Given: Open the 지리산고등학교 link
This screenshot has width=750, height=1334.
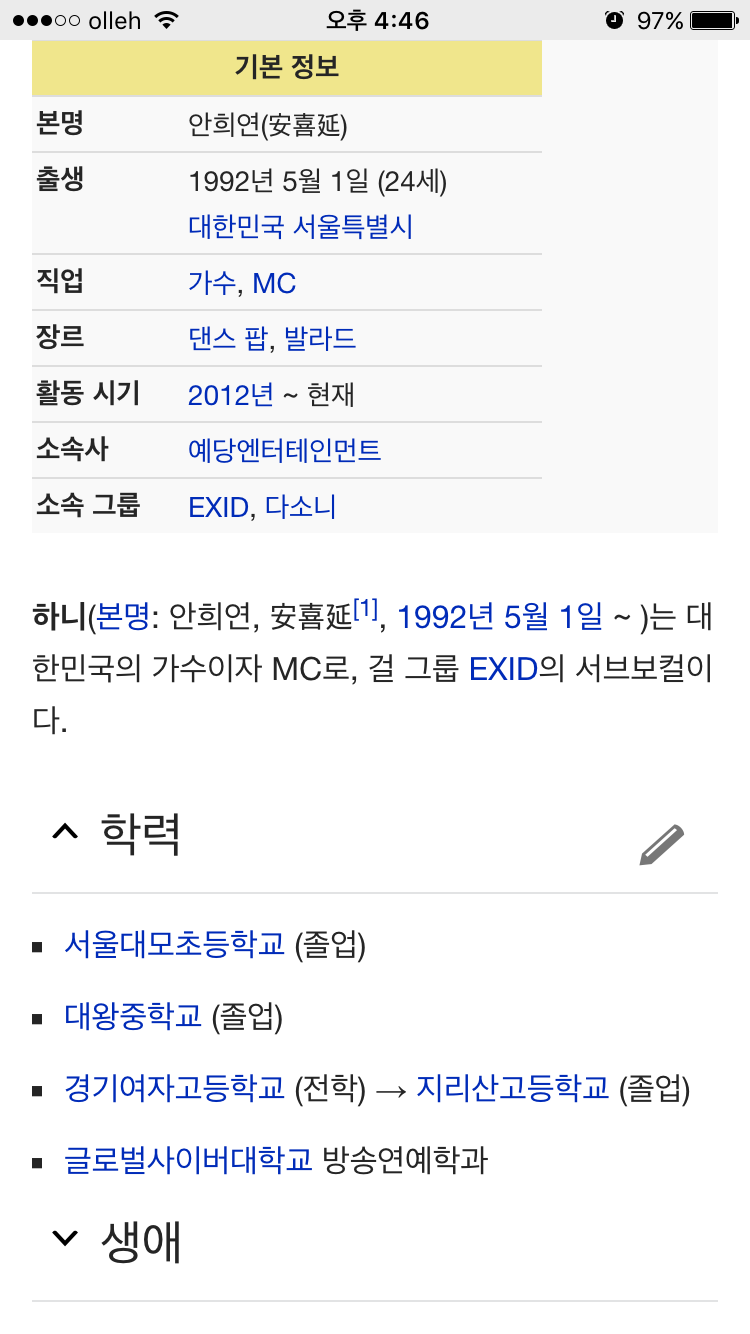Looking at the screenshot, I should point(513,1088).
